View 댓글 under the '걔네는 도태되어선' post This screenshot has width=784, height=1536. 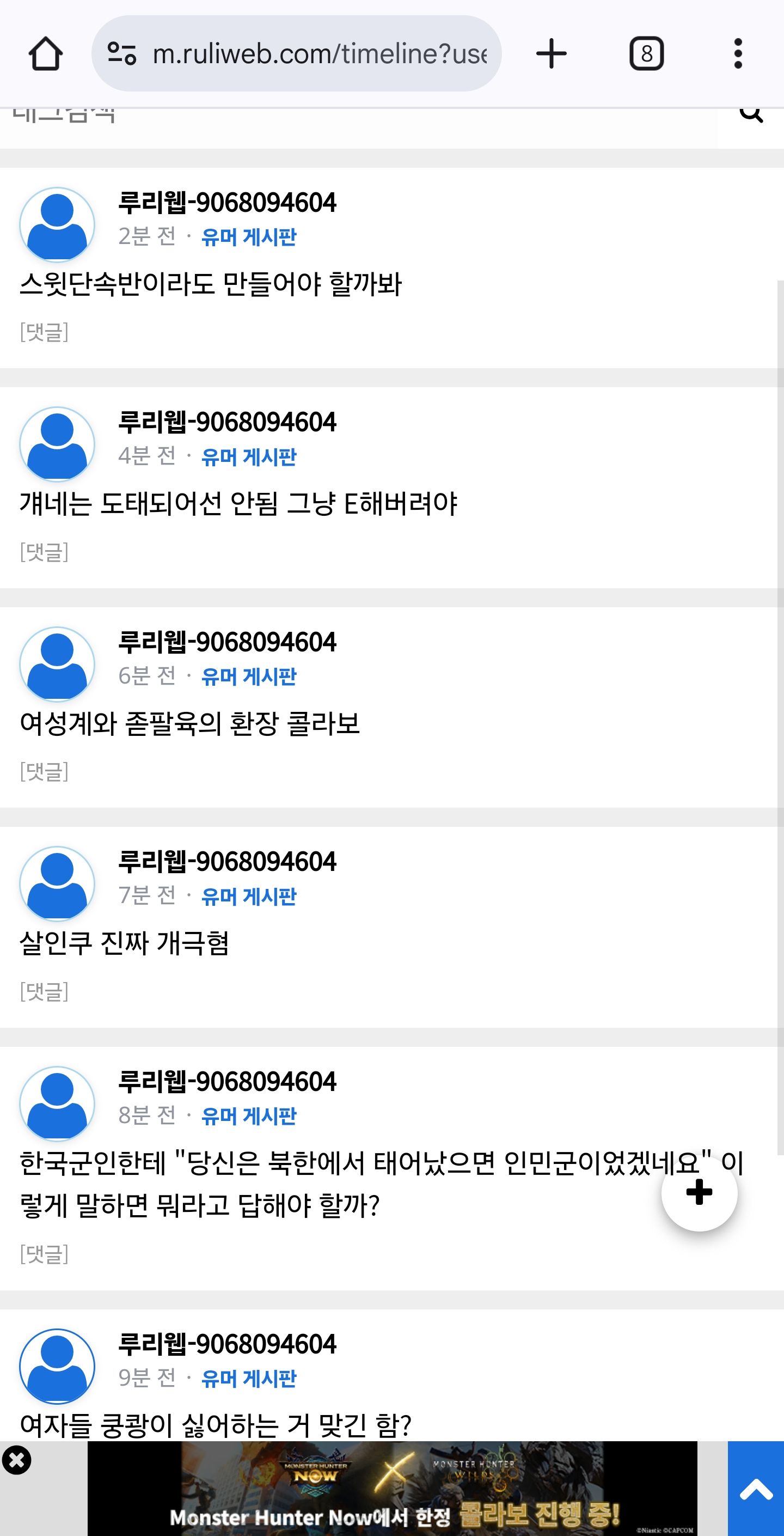tap(44, 552)
